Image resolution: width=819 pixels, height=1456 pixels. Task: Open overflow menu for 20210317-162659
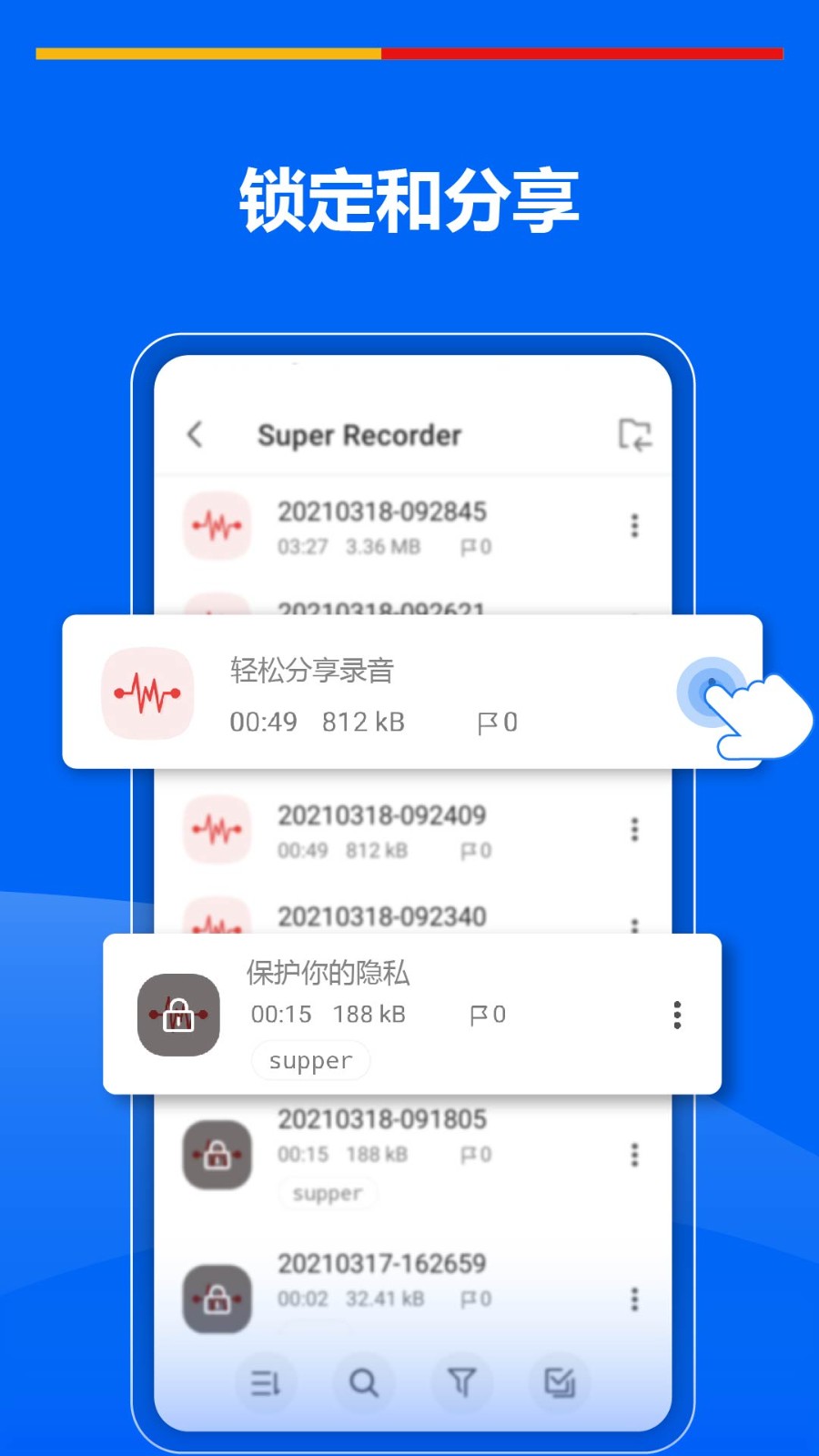tap(634, 1299)
